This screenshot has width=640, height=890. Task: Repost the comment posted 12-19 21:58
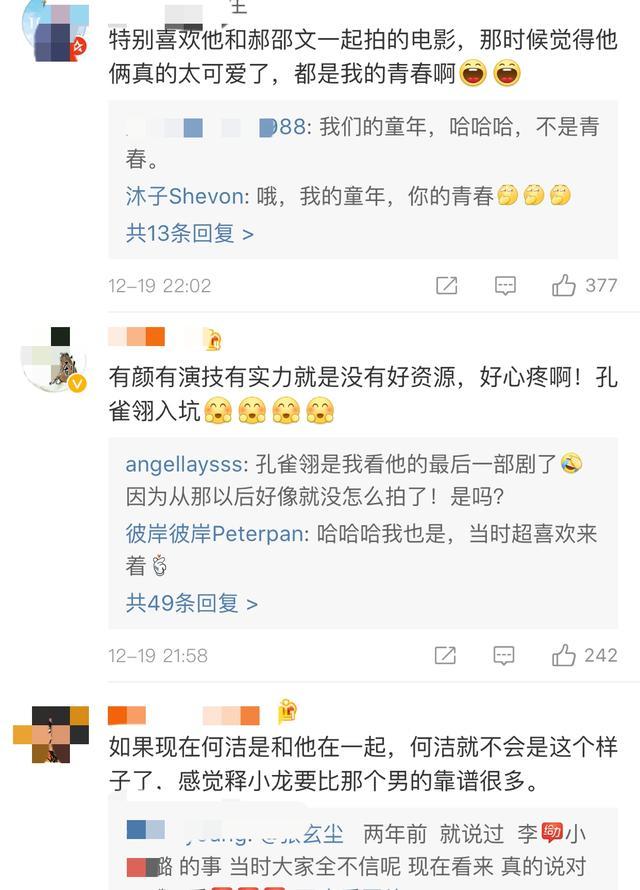(447, 655)
